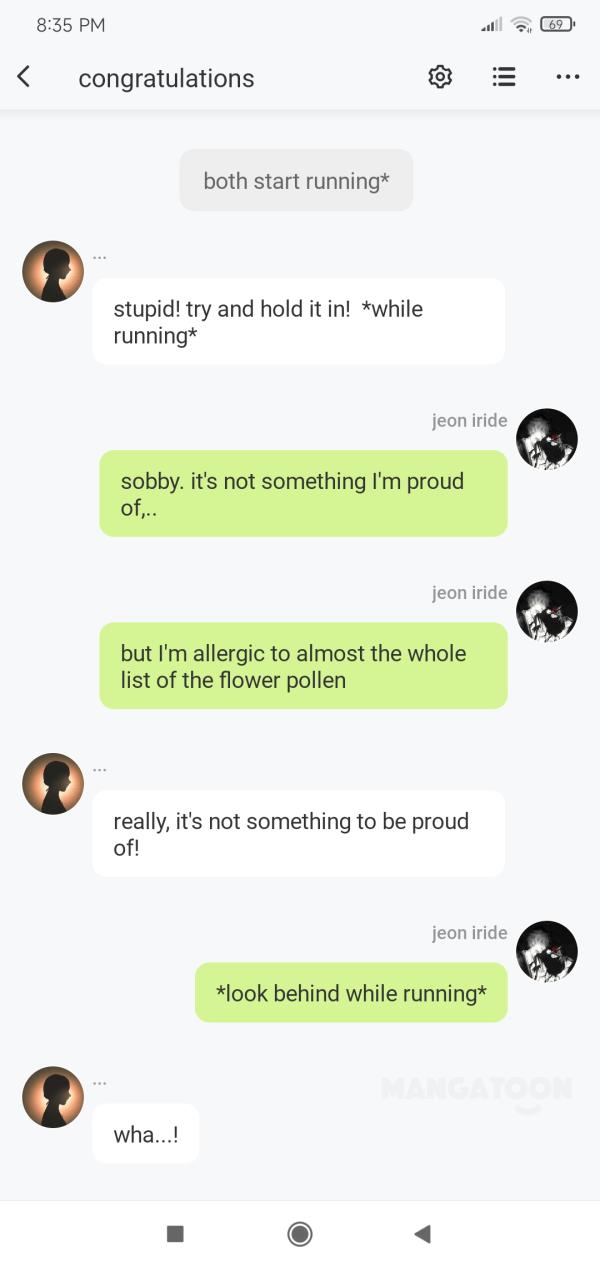600x1267 pixels.
Task: Open the reading settings gear
Action: 440,77
